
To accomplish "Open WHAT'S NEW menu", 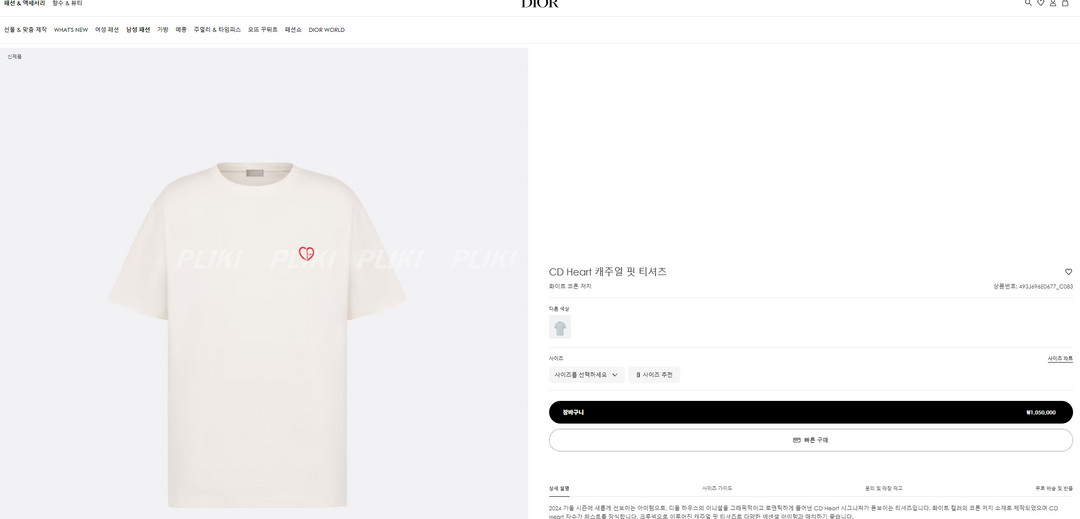I will pyautogui.click(x=71, y=30).
